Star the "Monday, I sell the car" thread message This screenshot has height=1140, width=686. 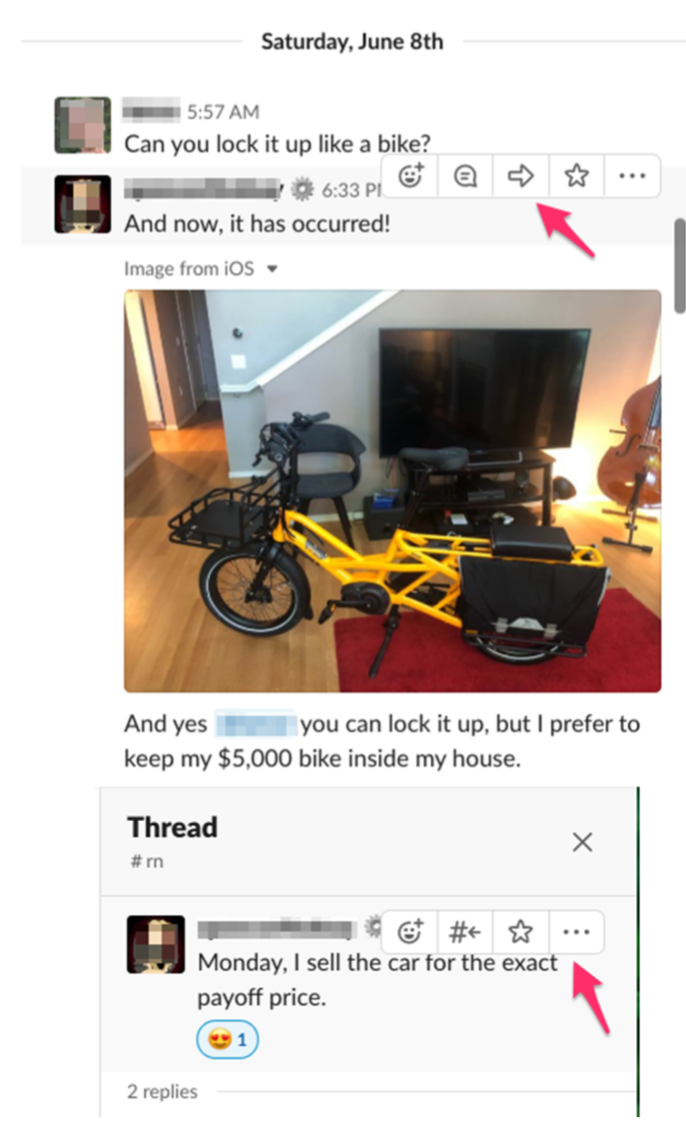click(x=520, y=932)
